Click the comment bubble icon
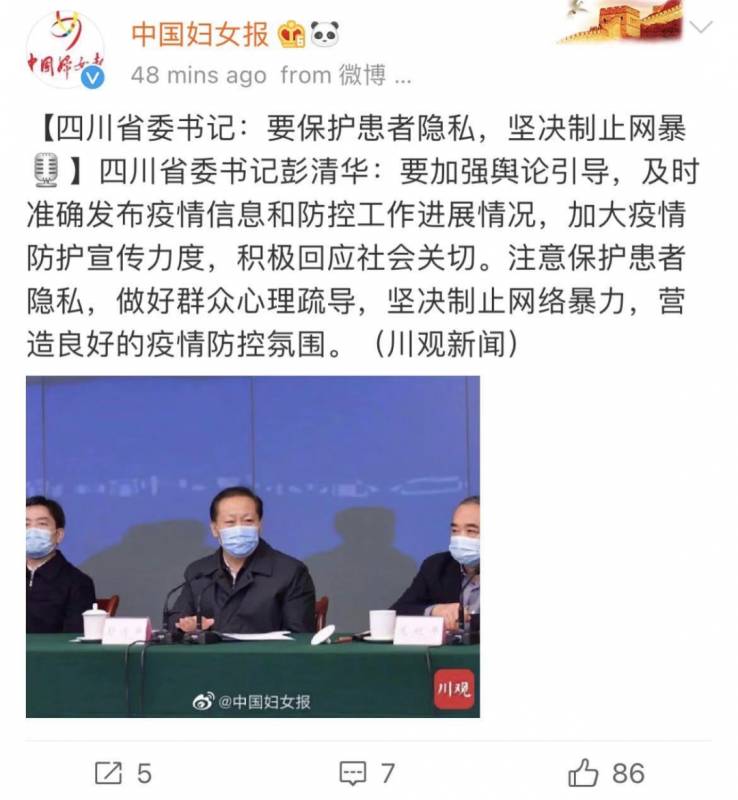738x800 pixels. tap(352, 771)
